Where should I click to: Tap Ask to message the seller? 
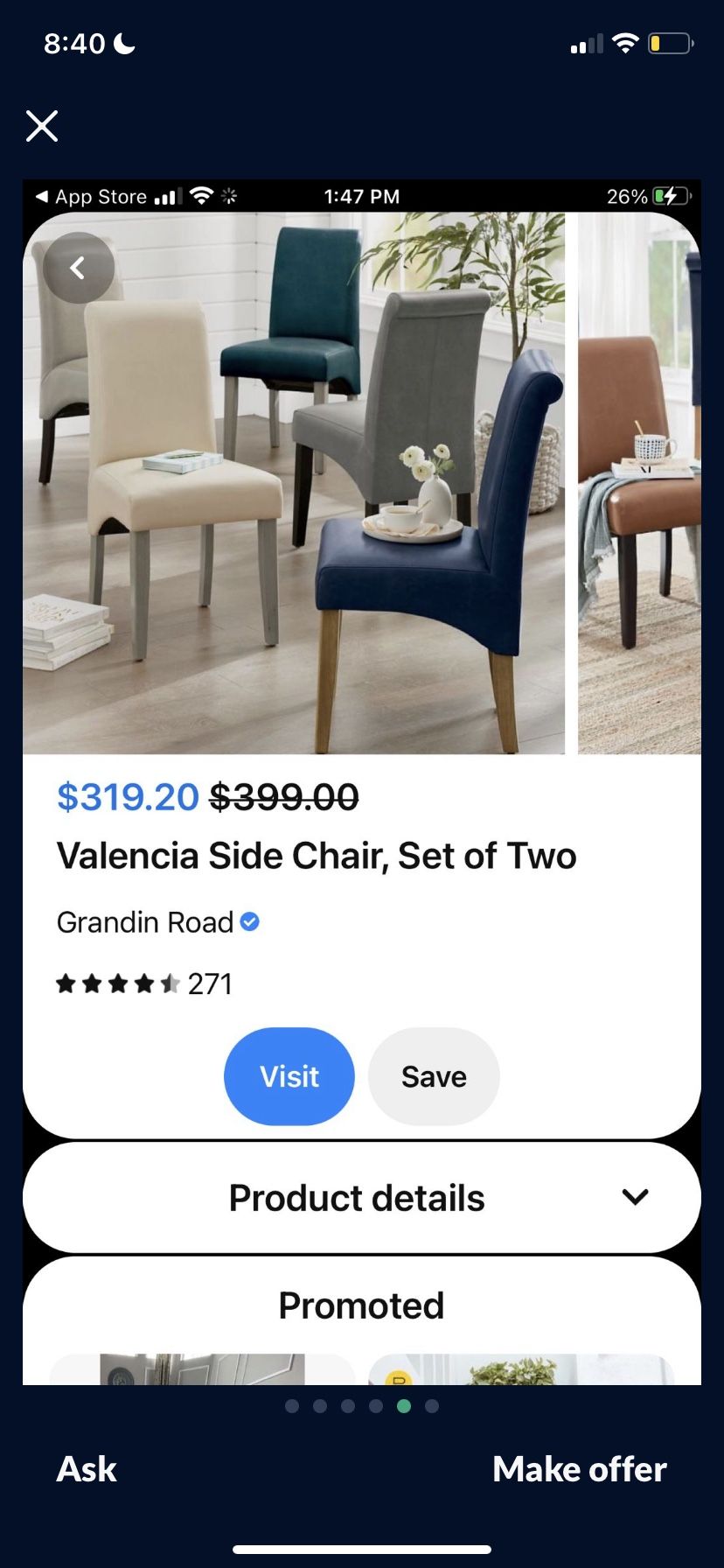point(87,1469)
